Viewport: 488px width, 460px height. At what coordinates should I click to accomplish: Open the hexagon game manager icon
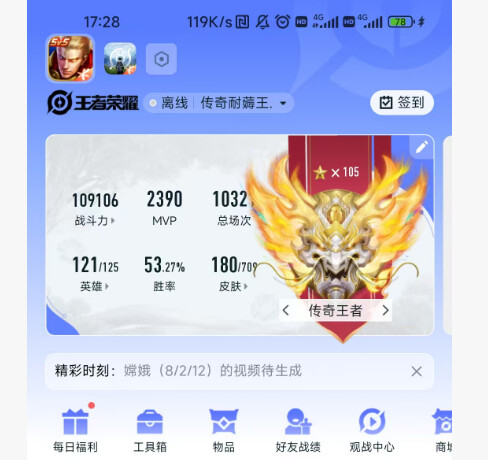point(161,59)
